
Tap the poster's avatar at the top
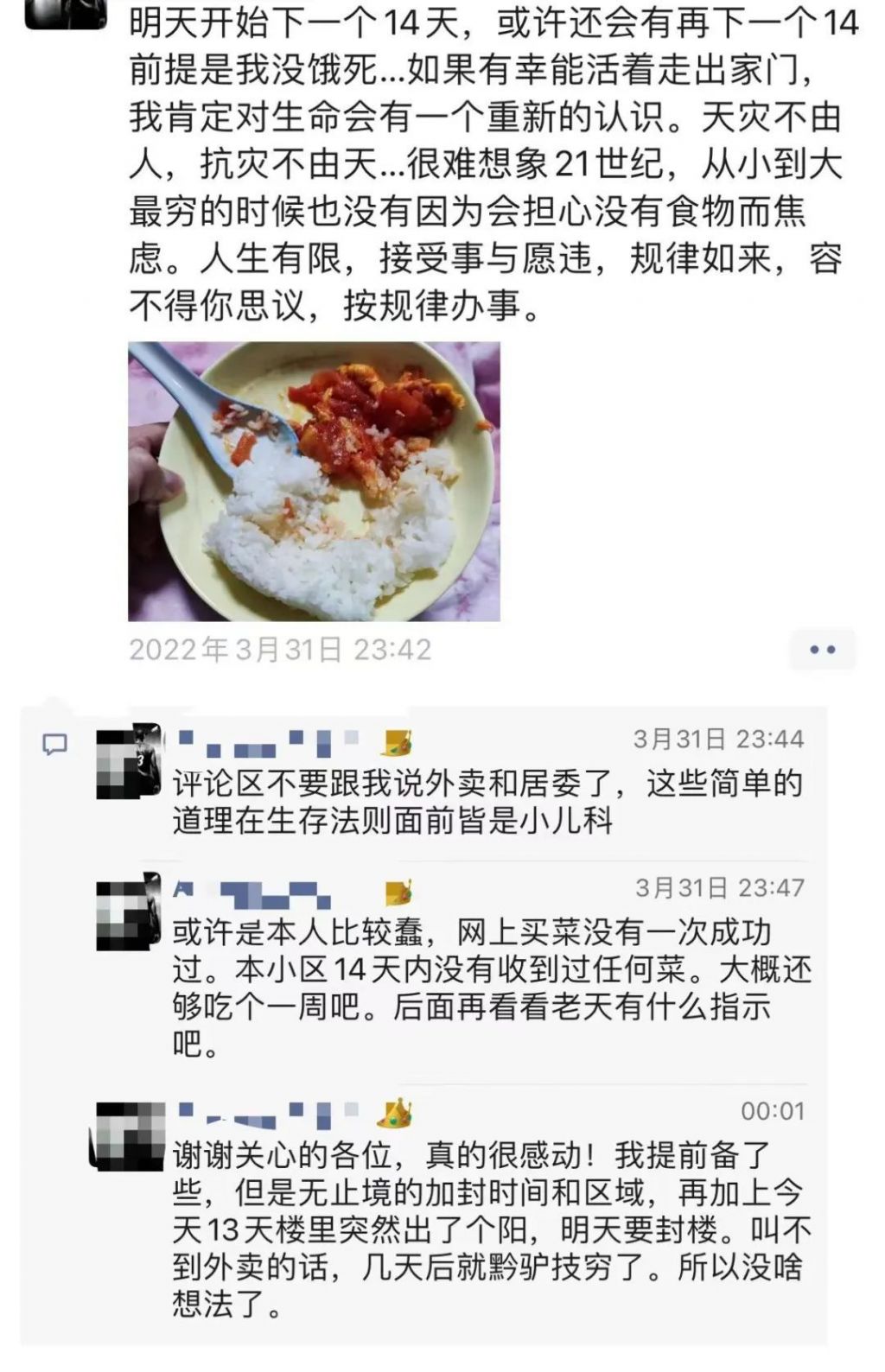pyautogui.click(x=65, y=12)
